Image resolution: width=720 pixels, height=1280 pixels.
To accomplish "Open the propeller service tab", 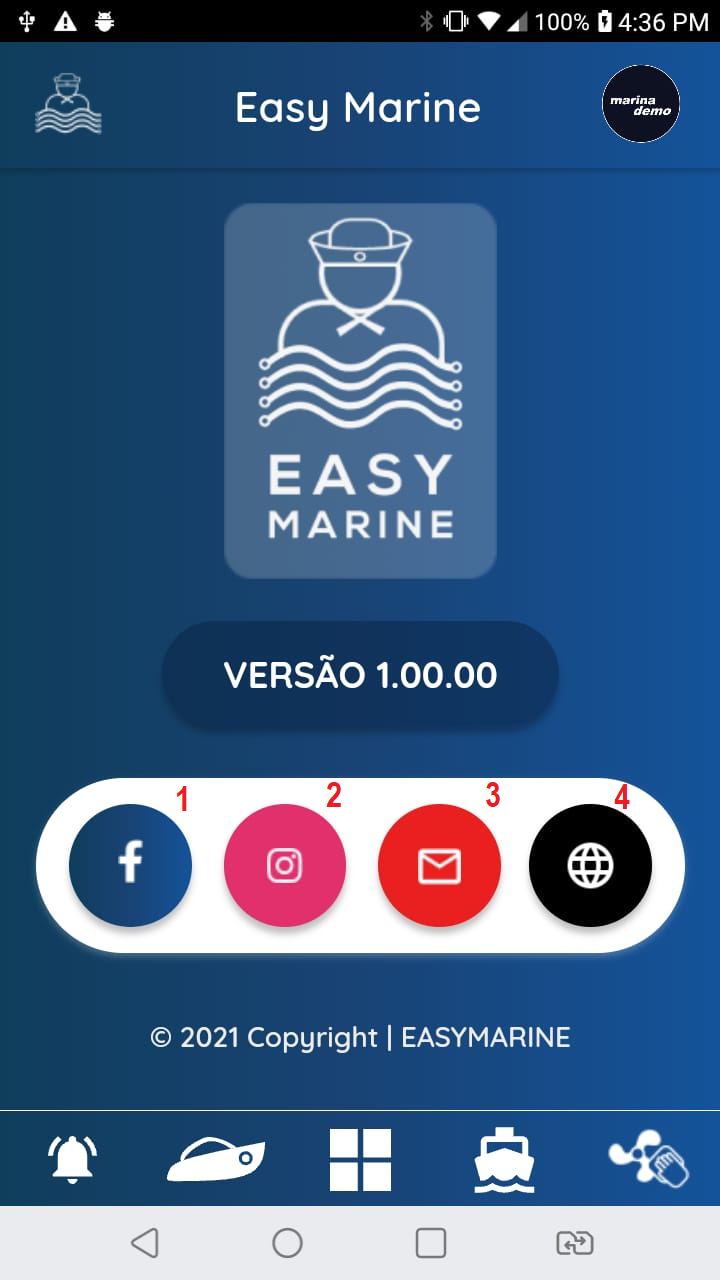I will [x=648, y=1161].
